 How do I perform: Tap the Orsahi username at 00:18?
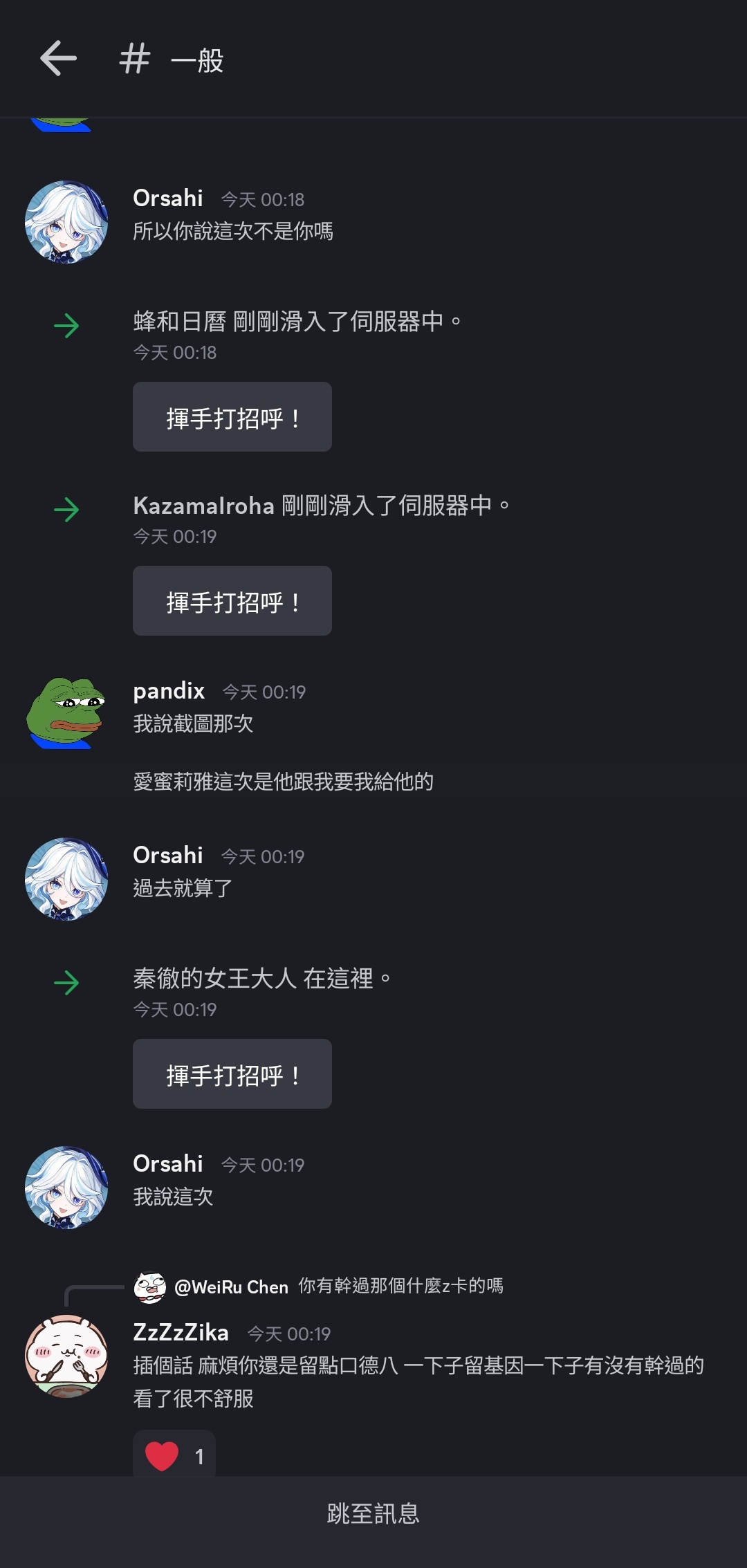[168, 199]
